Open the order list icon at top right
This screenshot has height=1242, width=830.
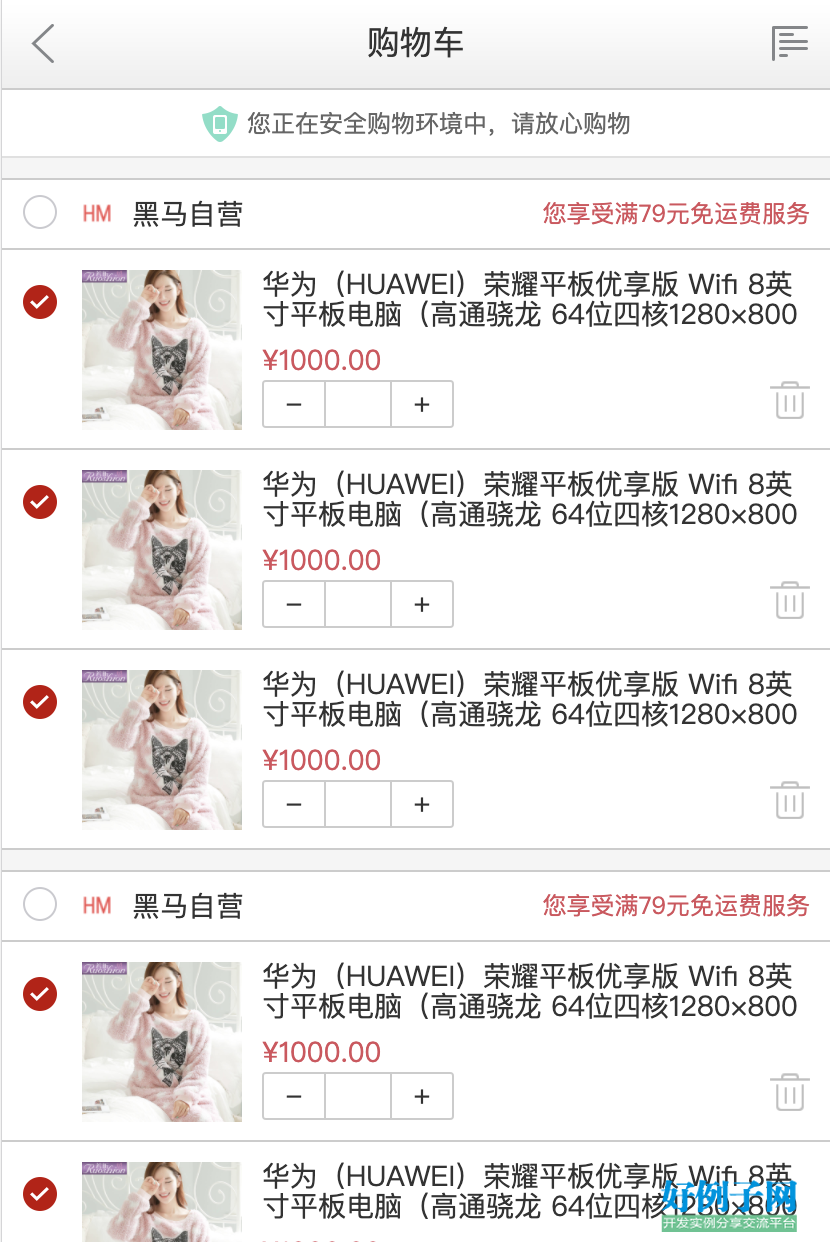(791, 43)
